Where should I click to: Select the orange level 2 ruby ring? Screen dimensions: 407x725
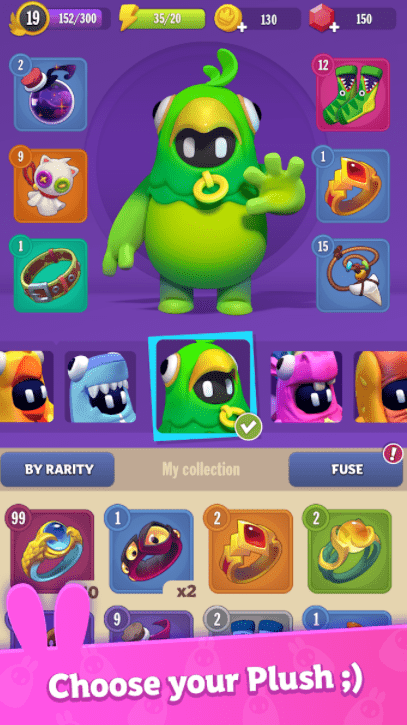tap(250, 551)
